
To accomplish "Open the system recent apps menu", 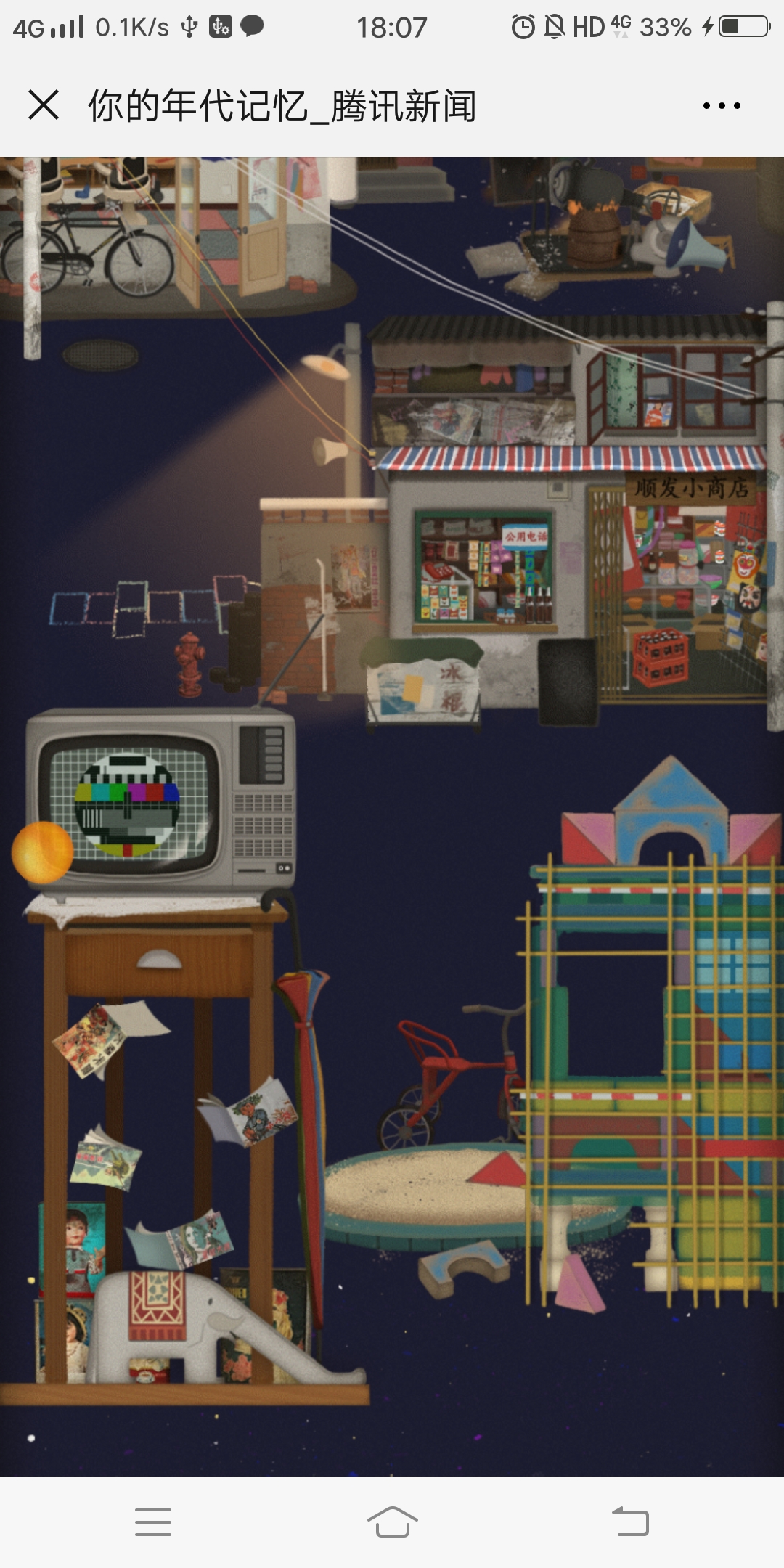I will 153,1522.
